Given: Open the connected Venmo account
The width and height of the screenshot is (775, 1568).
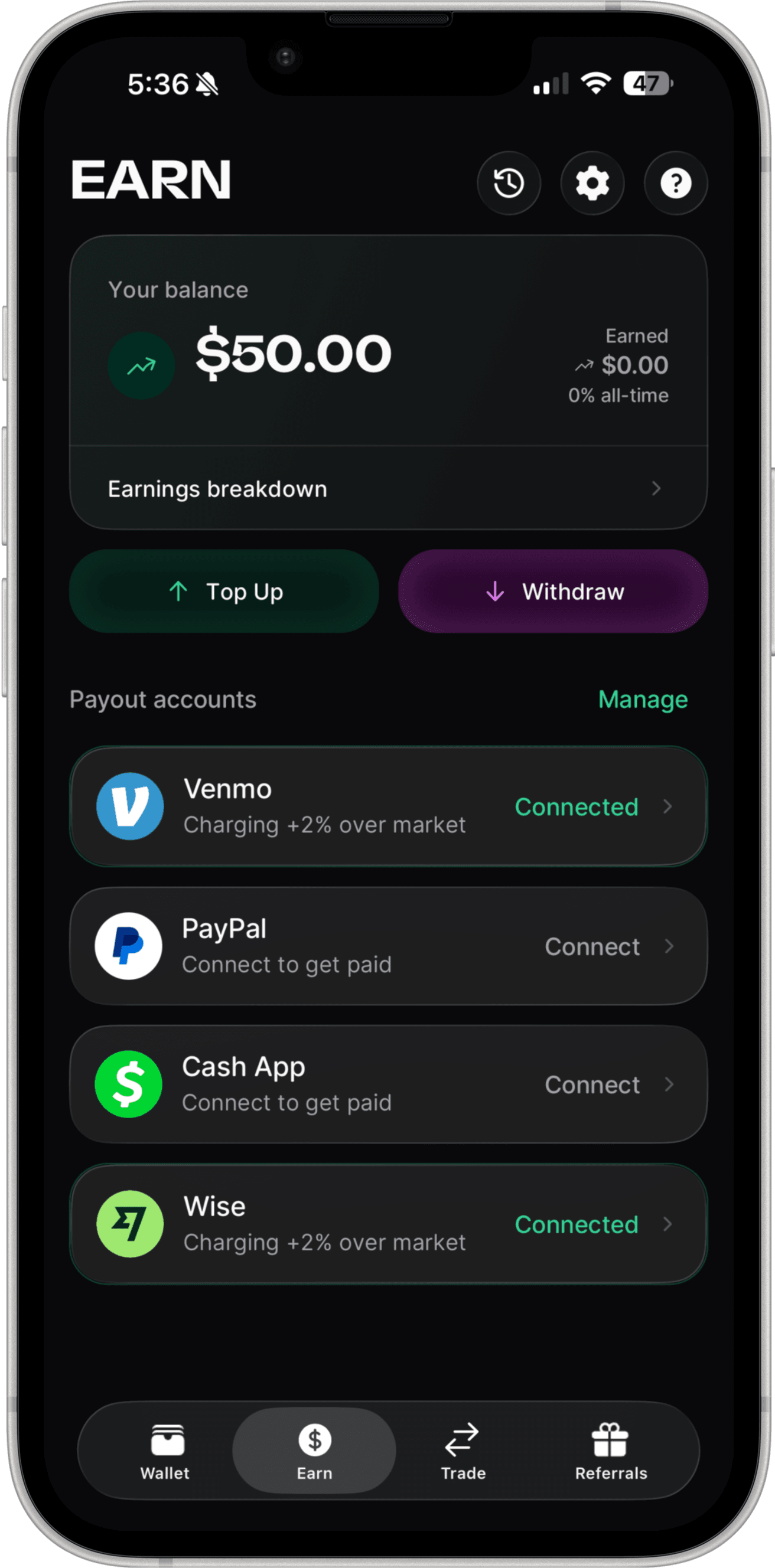Looking at the screenshot, I should tap(388, 806).
